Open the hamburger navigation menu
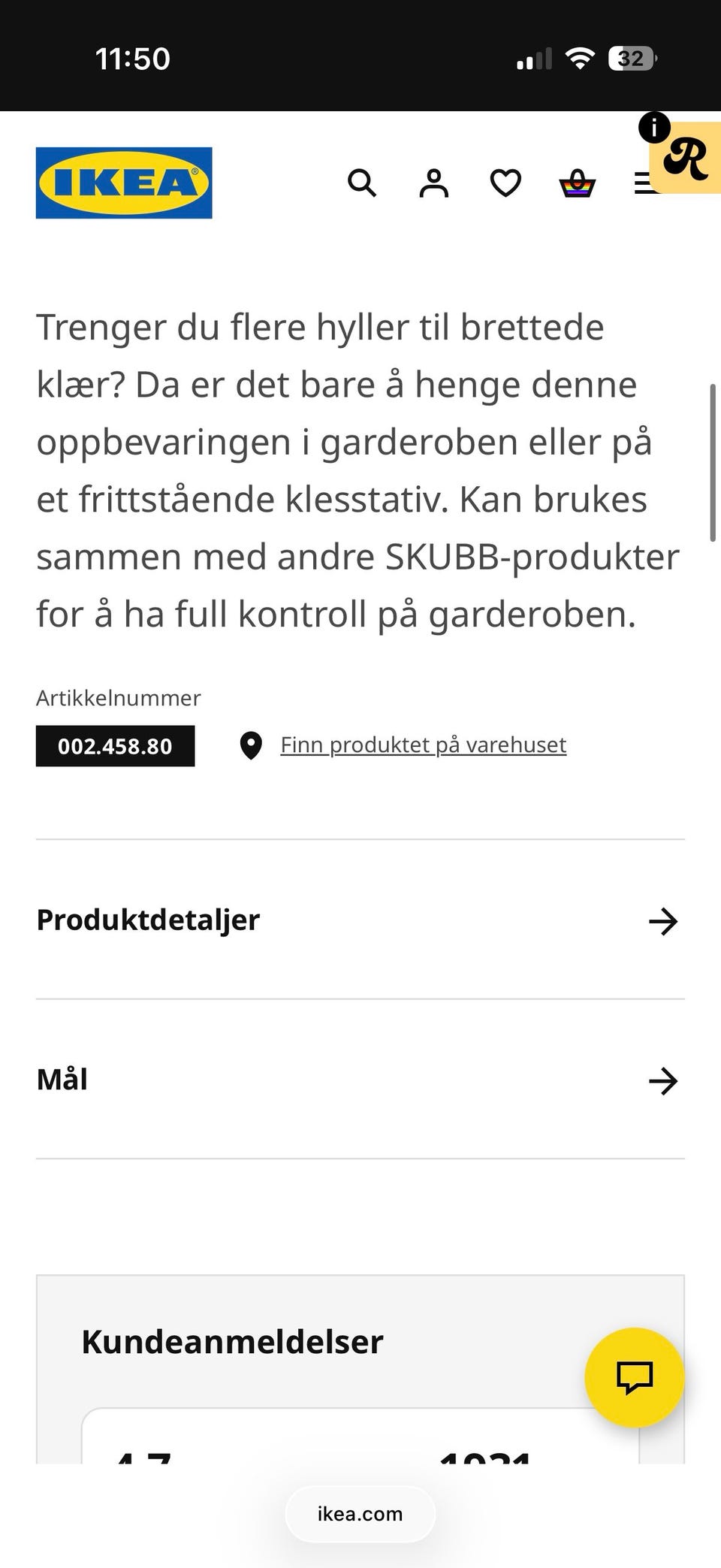Image resolution: width=721 pixels, height=1568 pixels. (644, 183)
